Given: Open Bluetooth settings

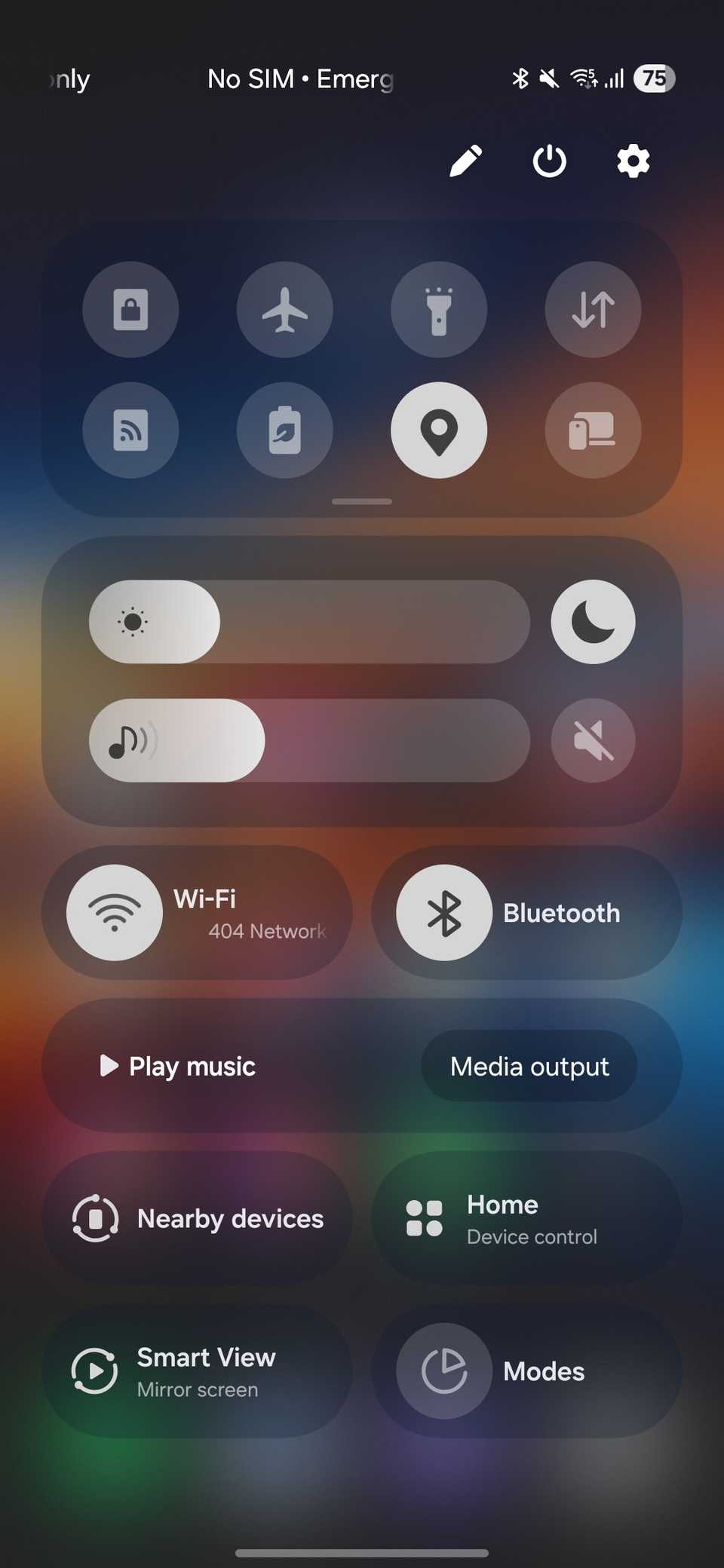Looking at the screenshot, I should tap(528, 911).
